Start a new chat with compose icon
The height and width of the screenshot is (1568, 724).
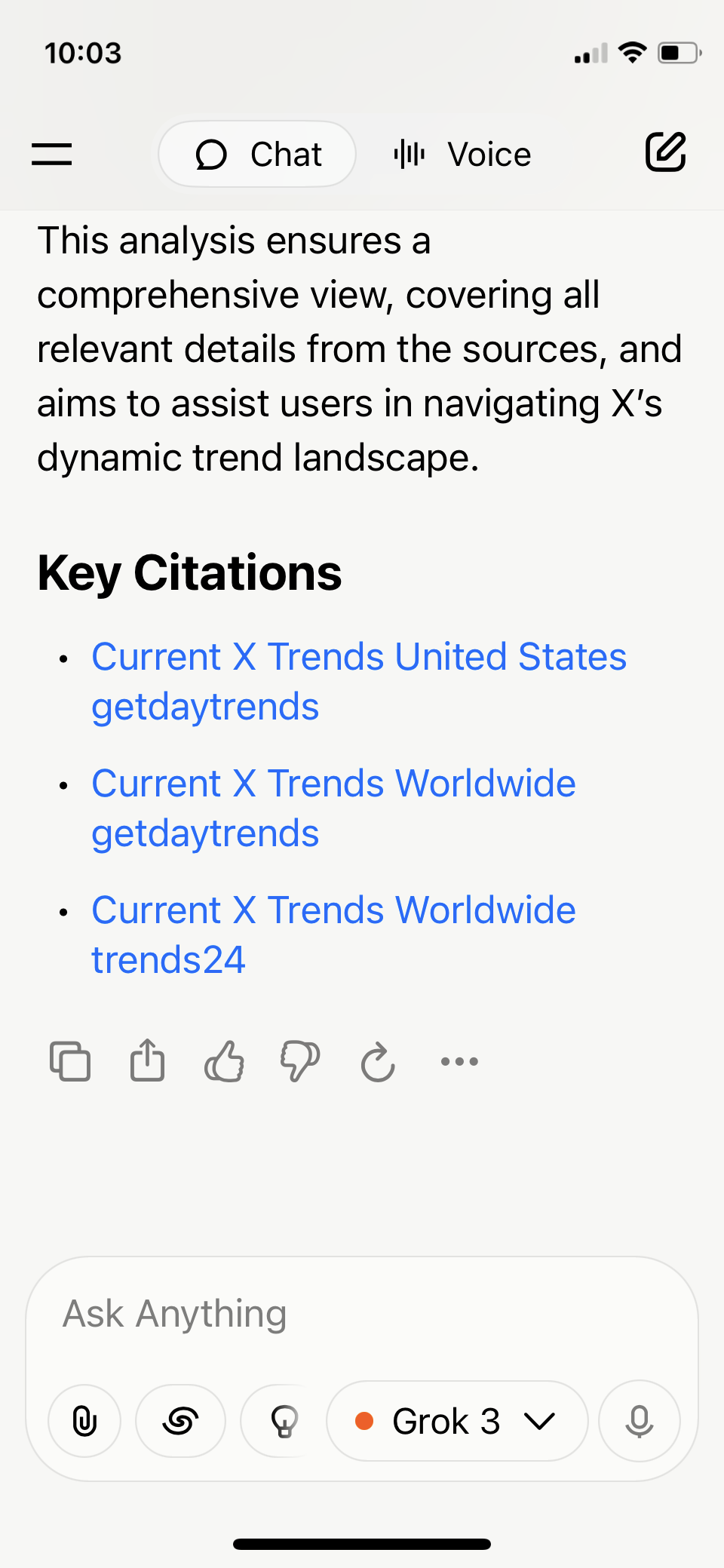coord(665,152)
